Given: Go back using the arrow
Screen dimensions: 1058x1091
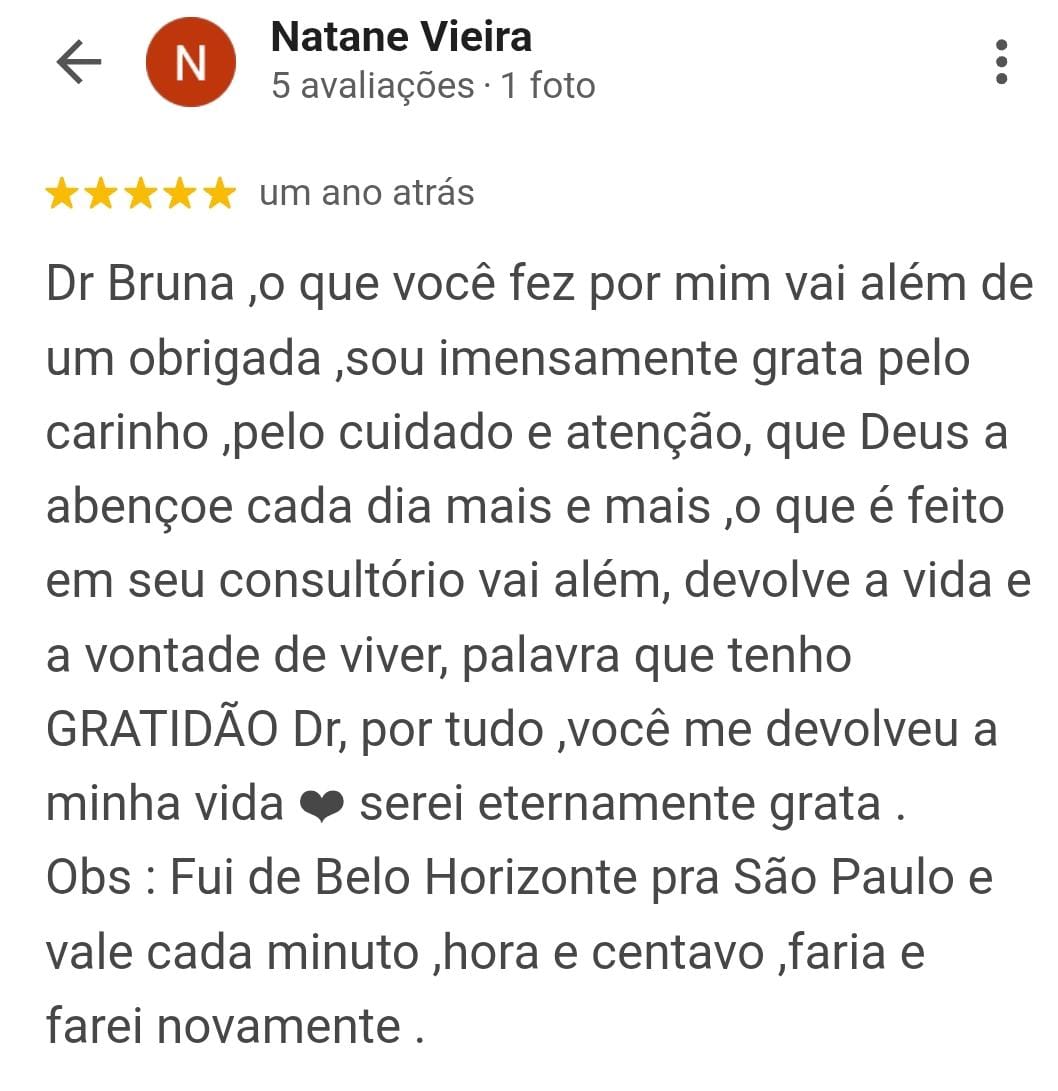Looking at the screenshot, I should 79,63.
